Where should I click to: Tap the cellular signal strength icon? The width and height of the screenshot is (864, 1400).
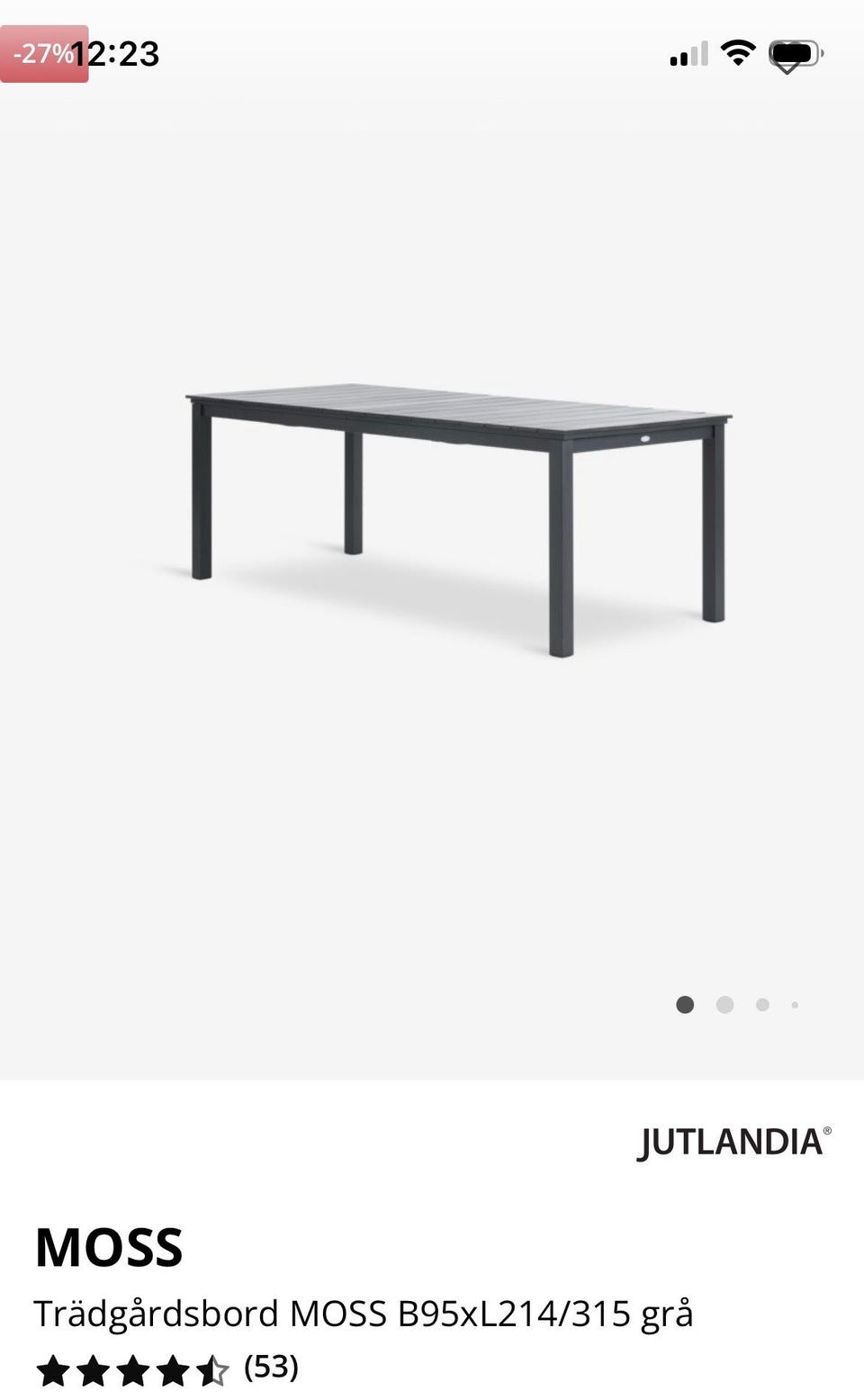pos(688,54)
